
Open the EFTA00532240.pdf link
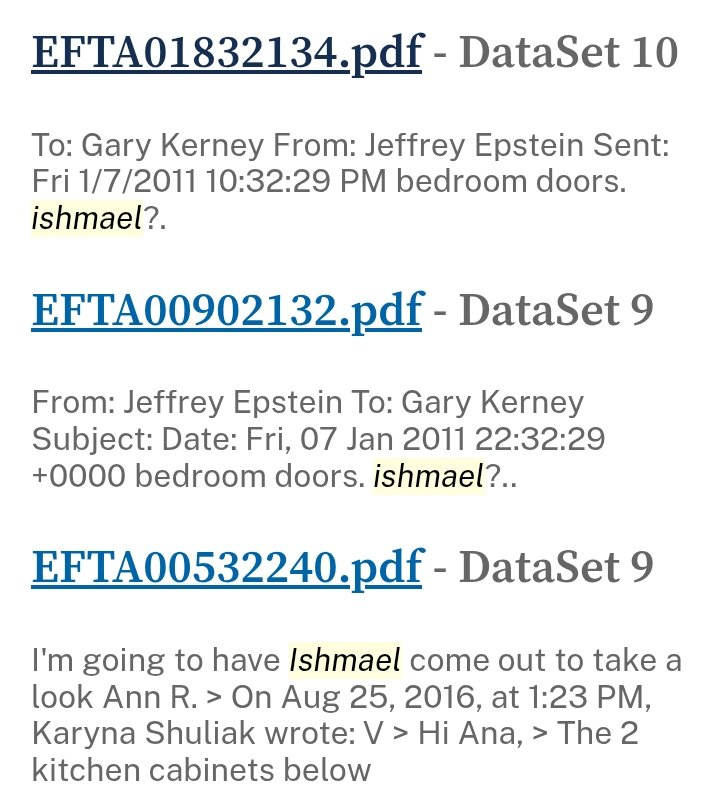227,567
